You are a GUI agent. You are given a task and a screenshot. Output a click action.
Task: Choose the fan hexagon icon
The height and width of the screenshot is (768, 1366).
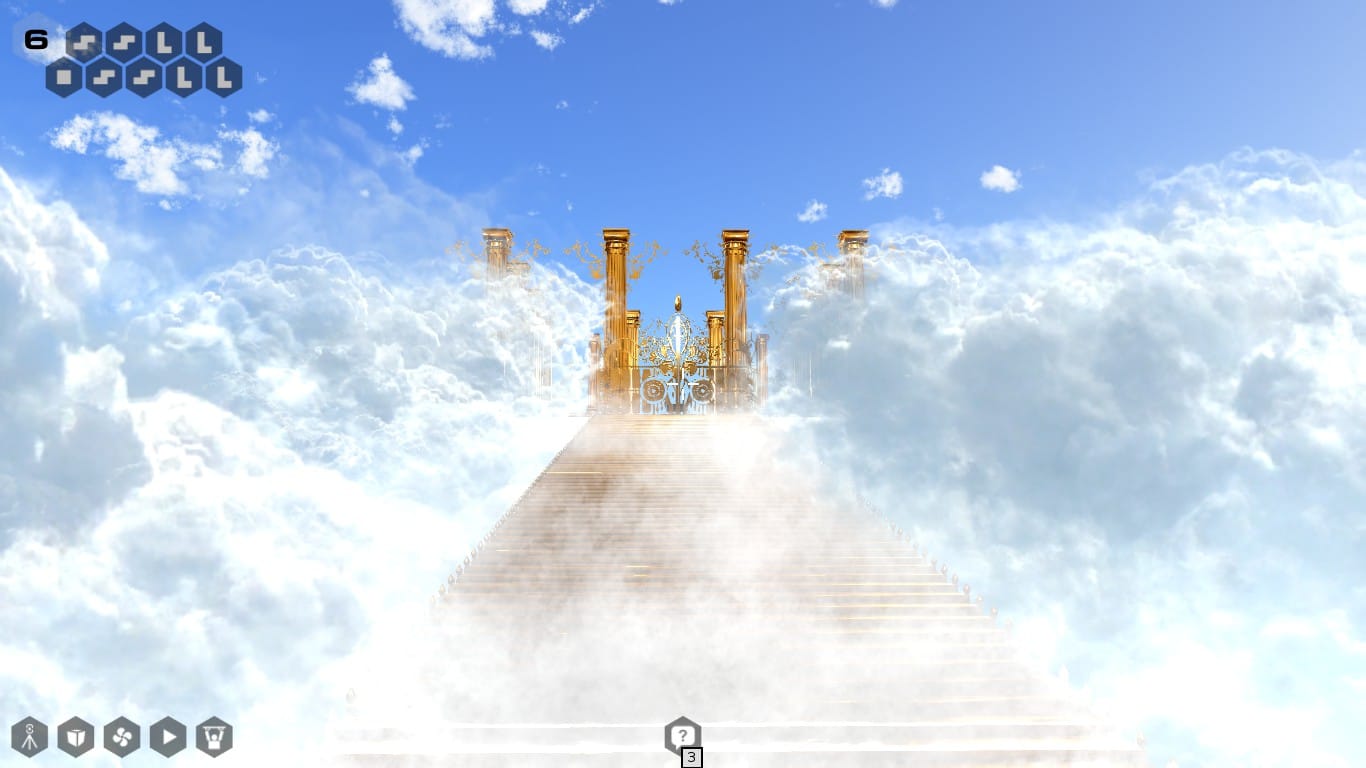click(122, 737)
